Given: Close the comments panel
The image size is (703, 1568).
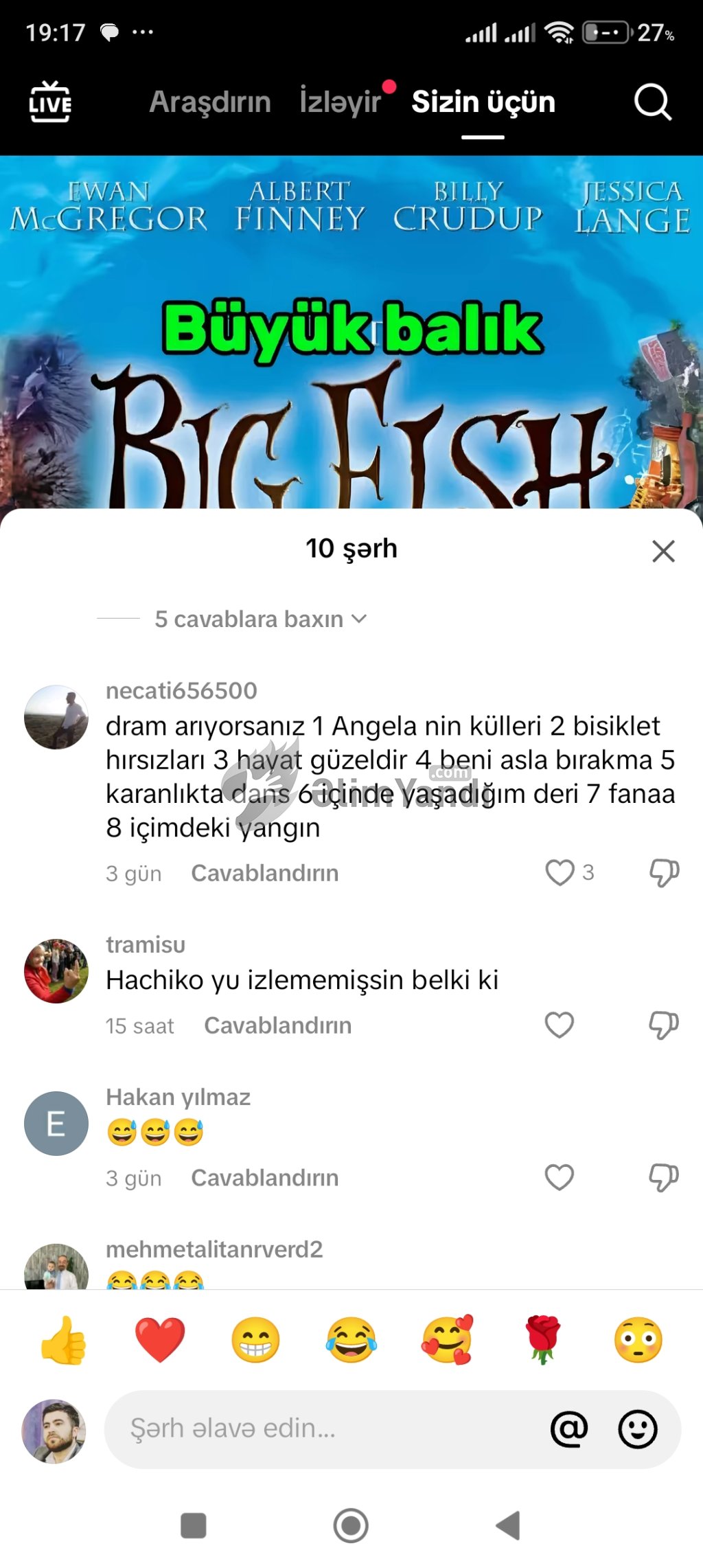Looking at the screenshot, I should click(663, 551).
